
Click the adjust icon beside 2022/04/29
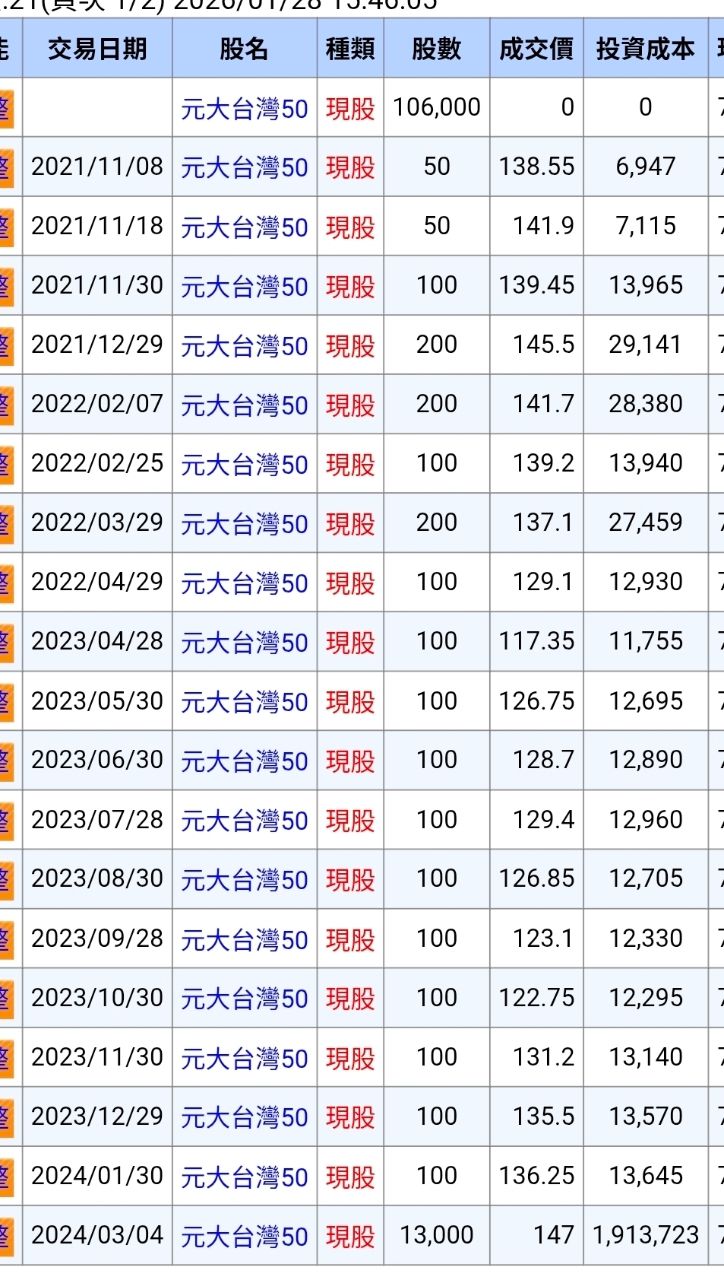[5, 582]
